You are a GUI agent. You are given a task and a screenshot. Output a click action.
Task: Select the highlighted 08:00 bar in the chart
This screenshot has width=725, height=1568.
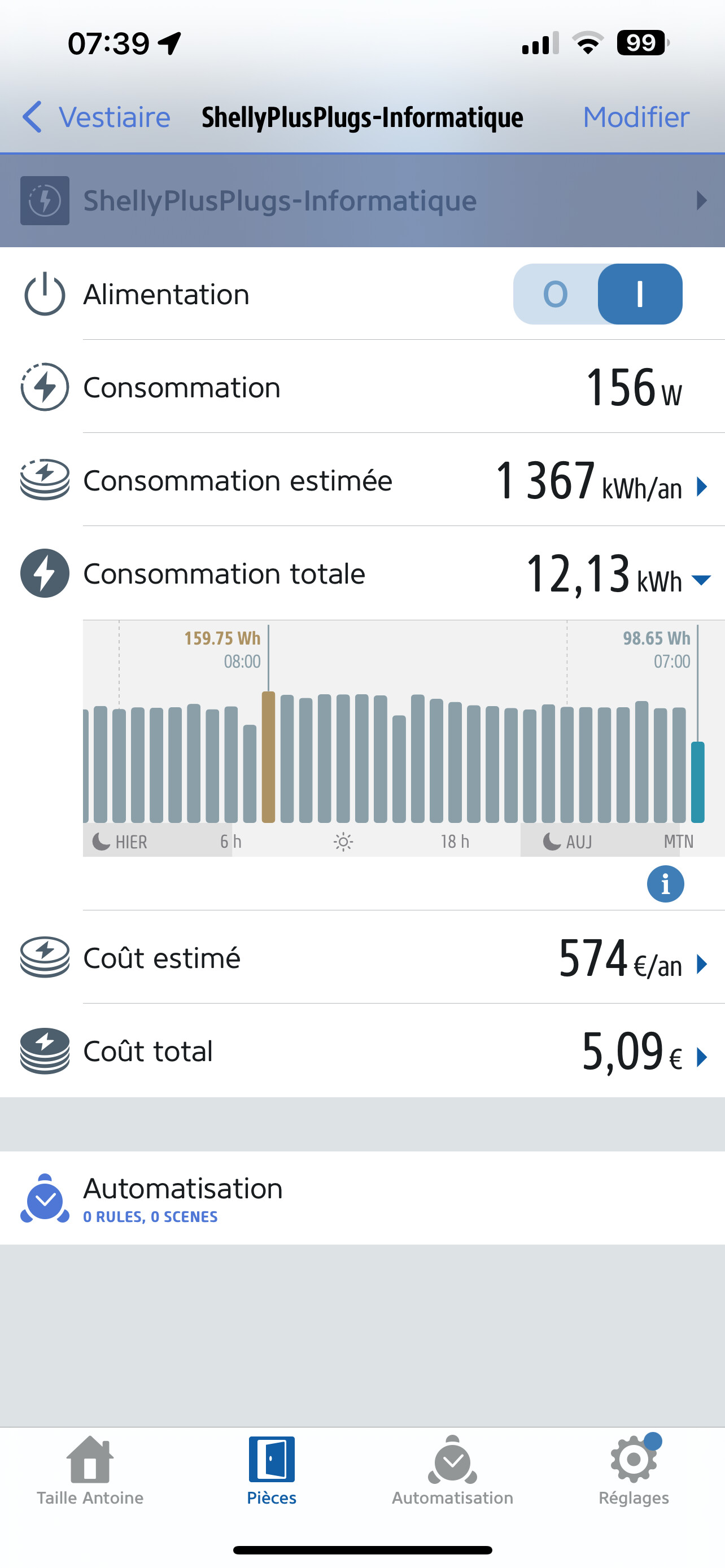(268, 757)
